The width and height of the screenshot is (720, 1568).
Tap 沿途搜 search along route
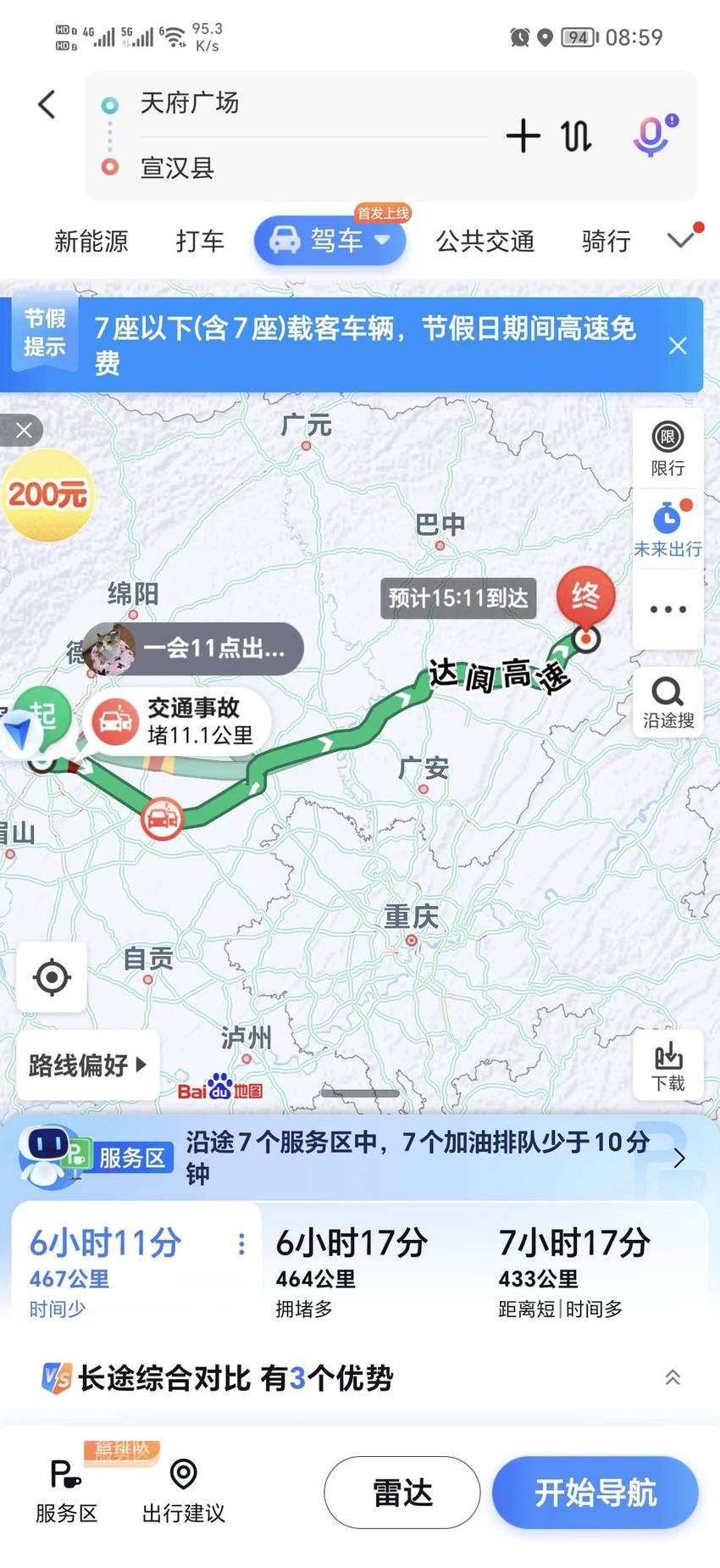tap(667, 702)
